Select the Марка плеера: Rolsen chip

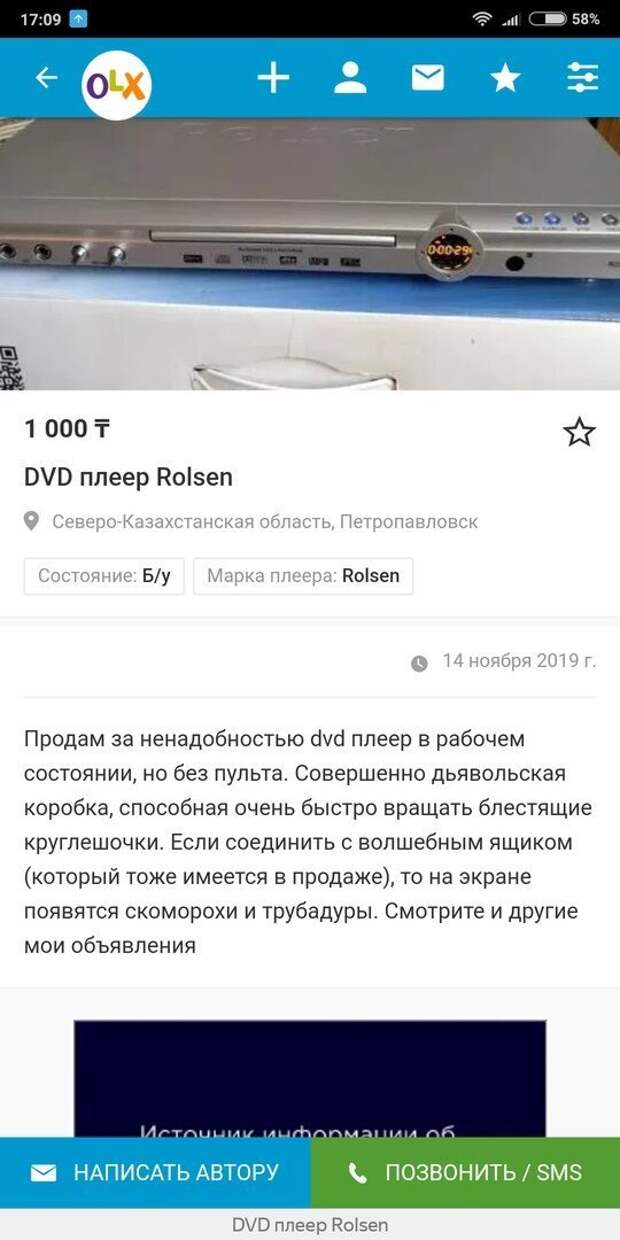click(303, 576)
